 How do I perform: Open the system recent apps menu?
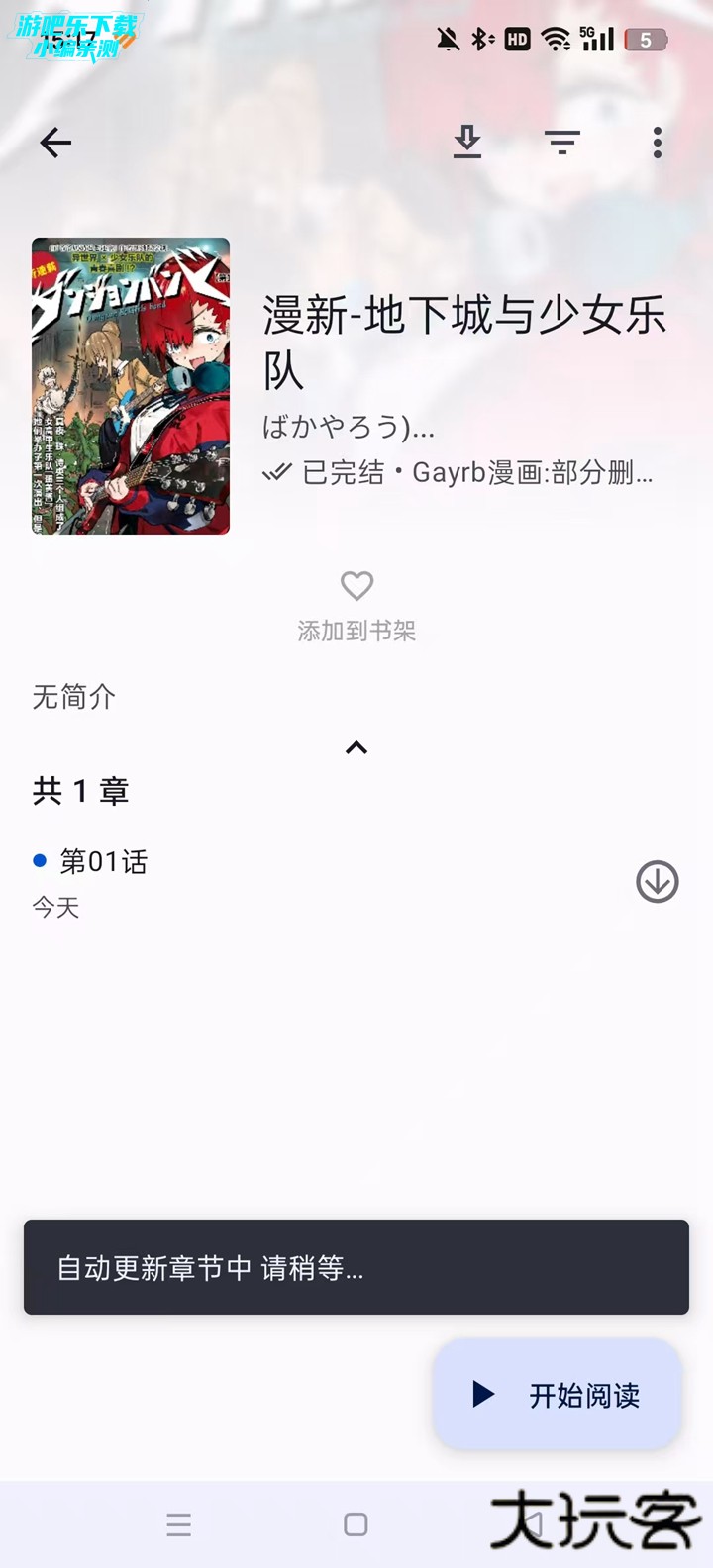click(179, 1524)
